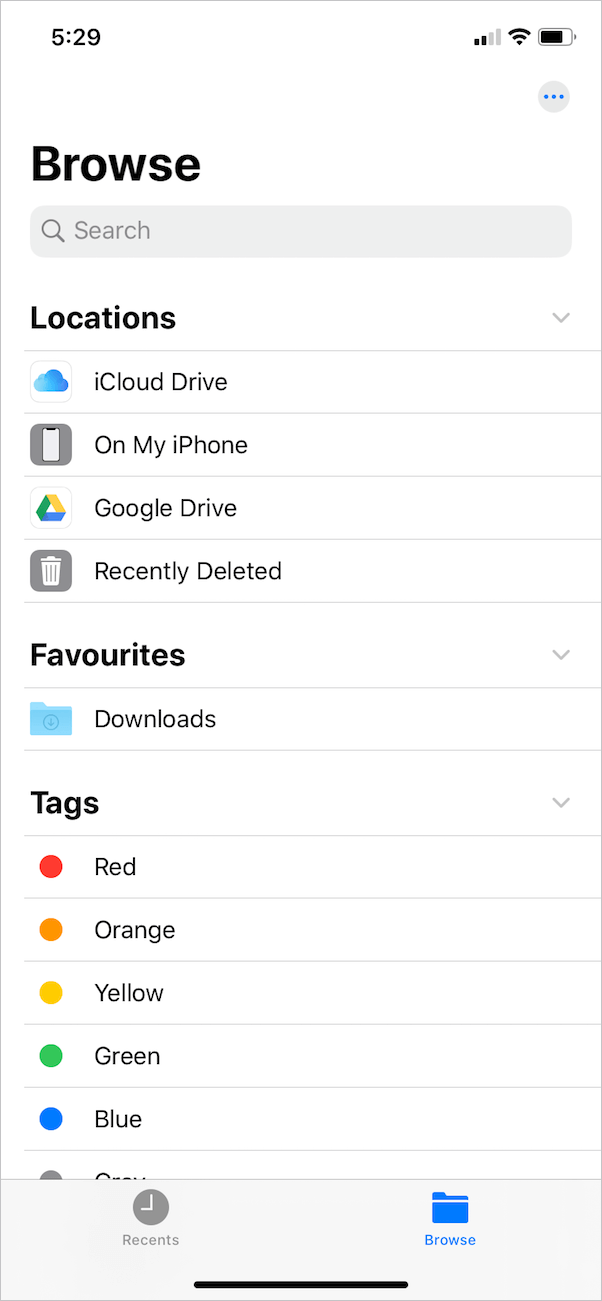Open iCloud Drive
This screenshot has height=1301, width=602.
tap(312, 382)
